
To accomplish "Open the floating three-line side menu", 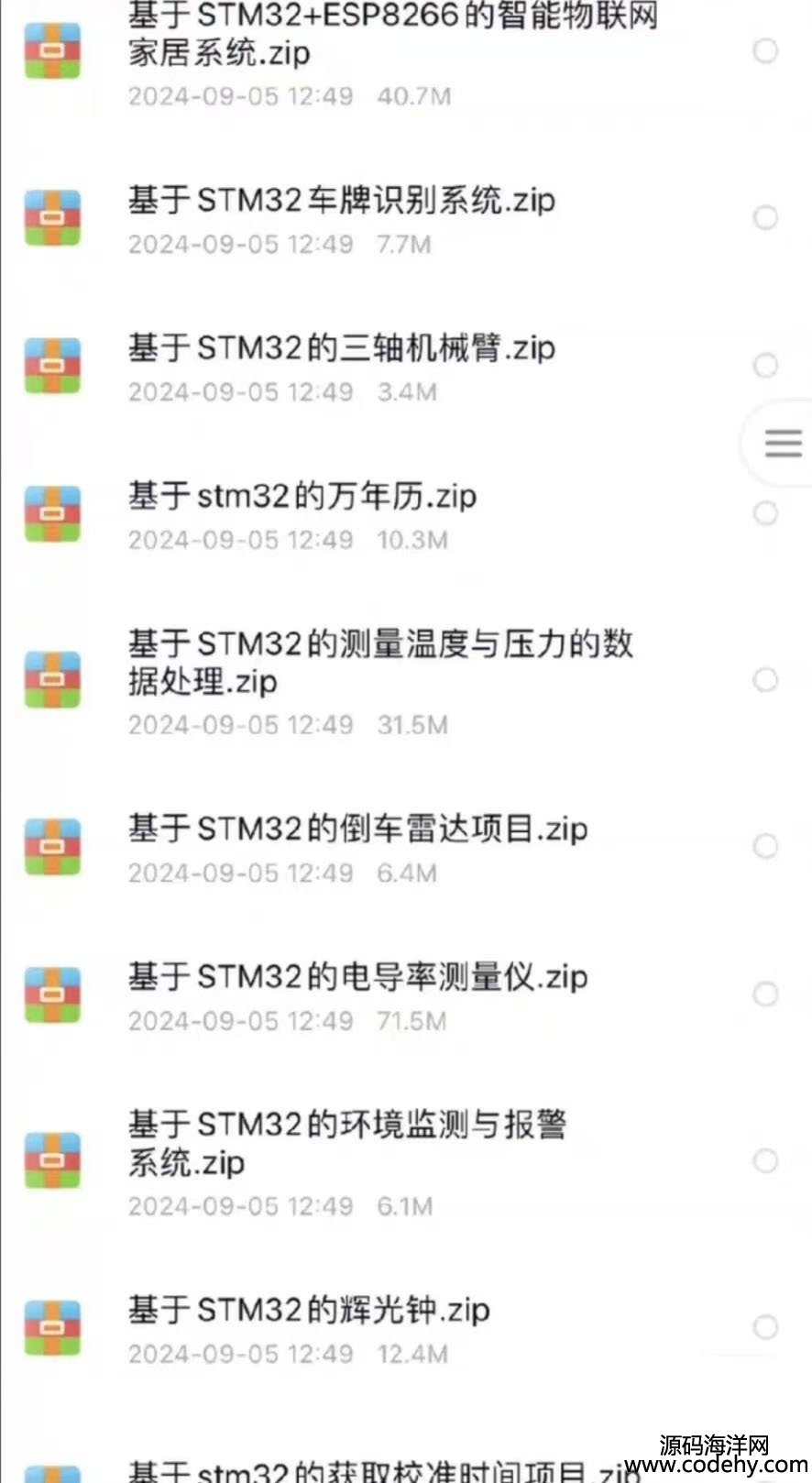I will click(783, 444).
